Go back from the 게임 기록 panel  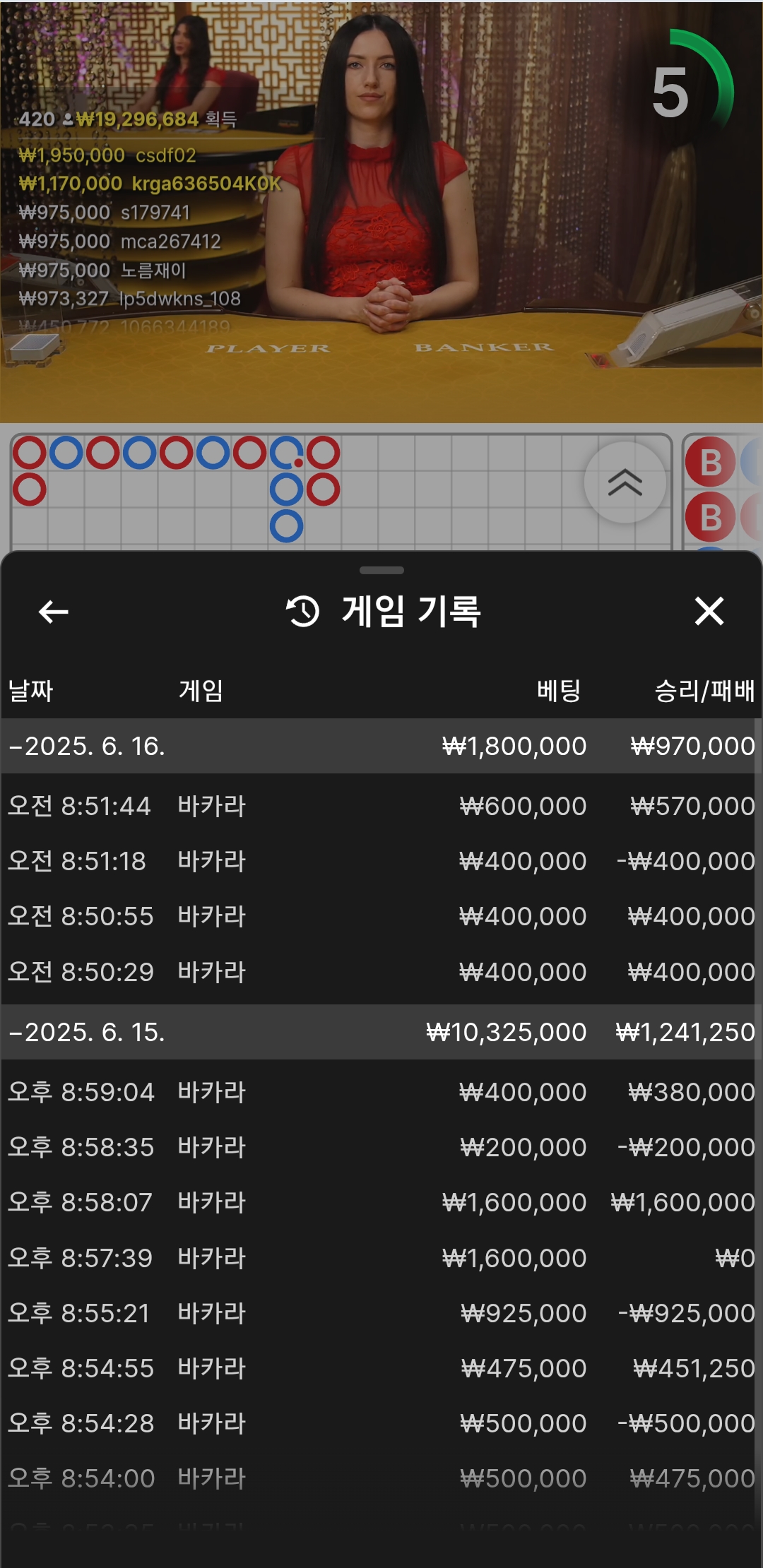tap(54, 612)
